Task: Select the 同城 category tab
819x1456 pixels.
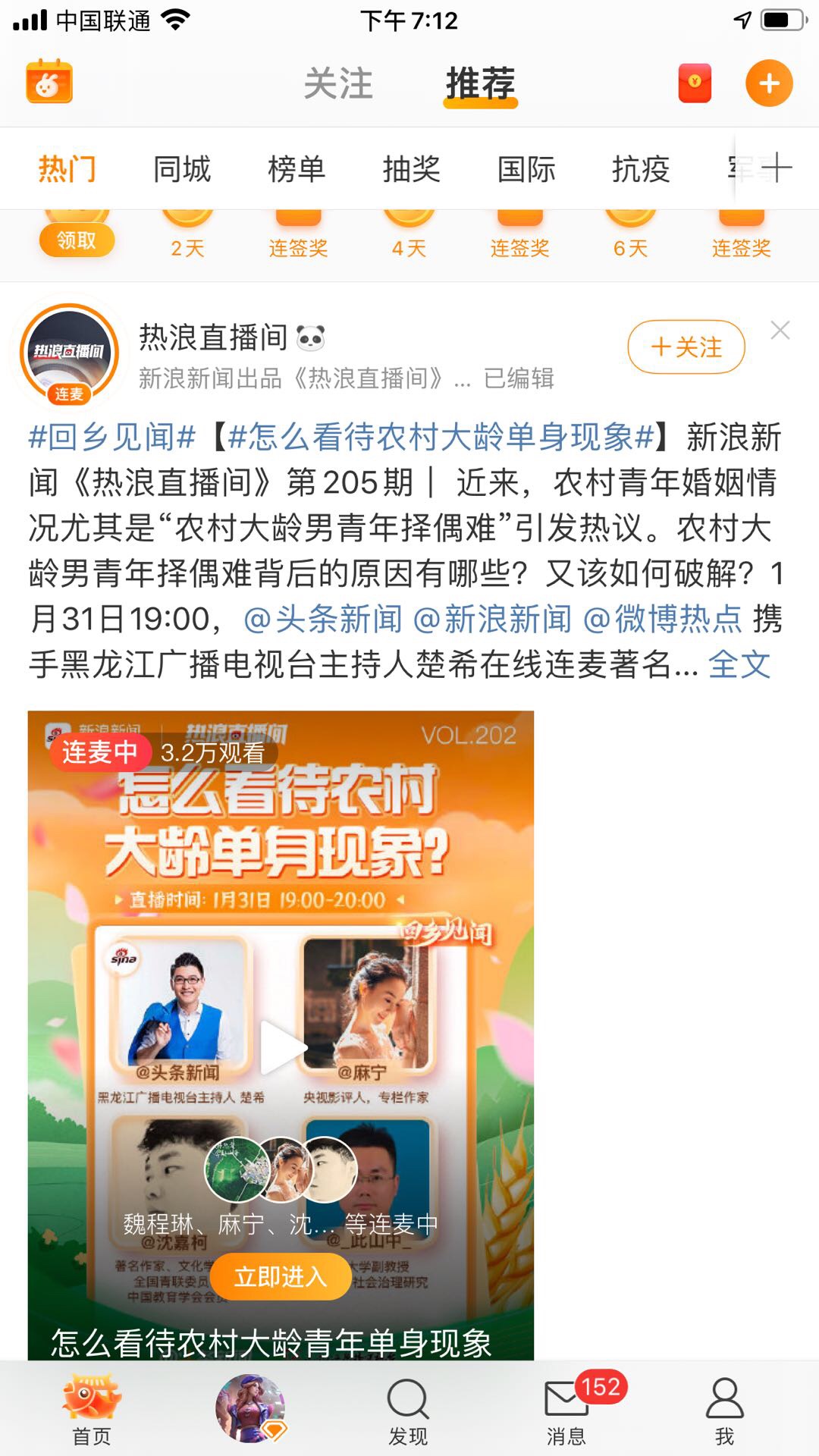Action: point(182,169)
